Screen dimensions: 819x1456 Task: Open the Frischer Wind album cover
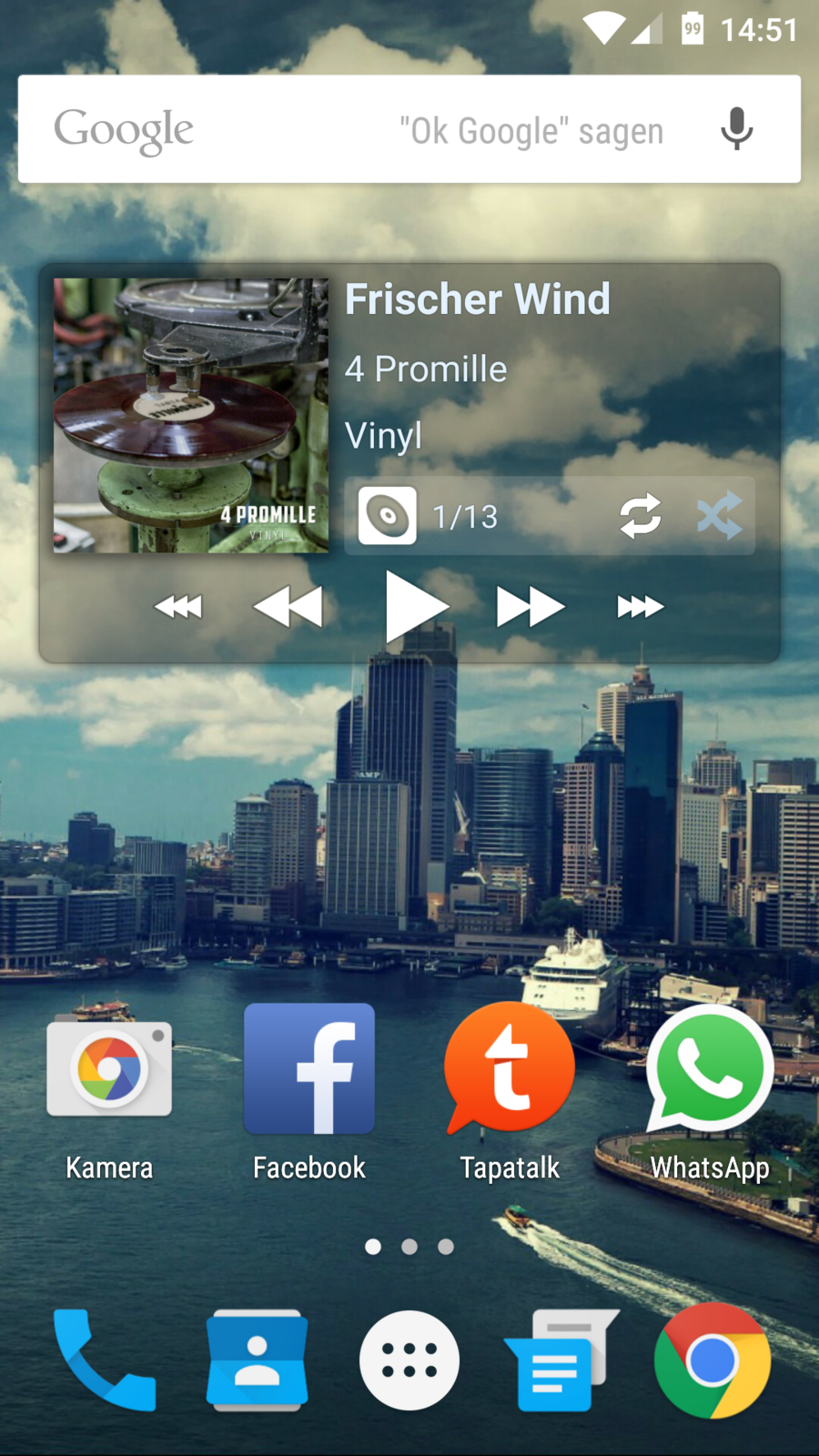point(191,416)
